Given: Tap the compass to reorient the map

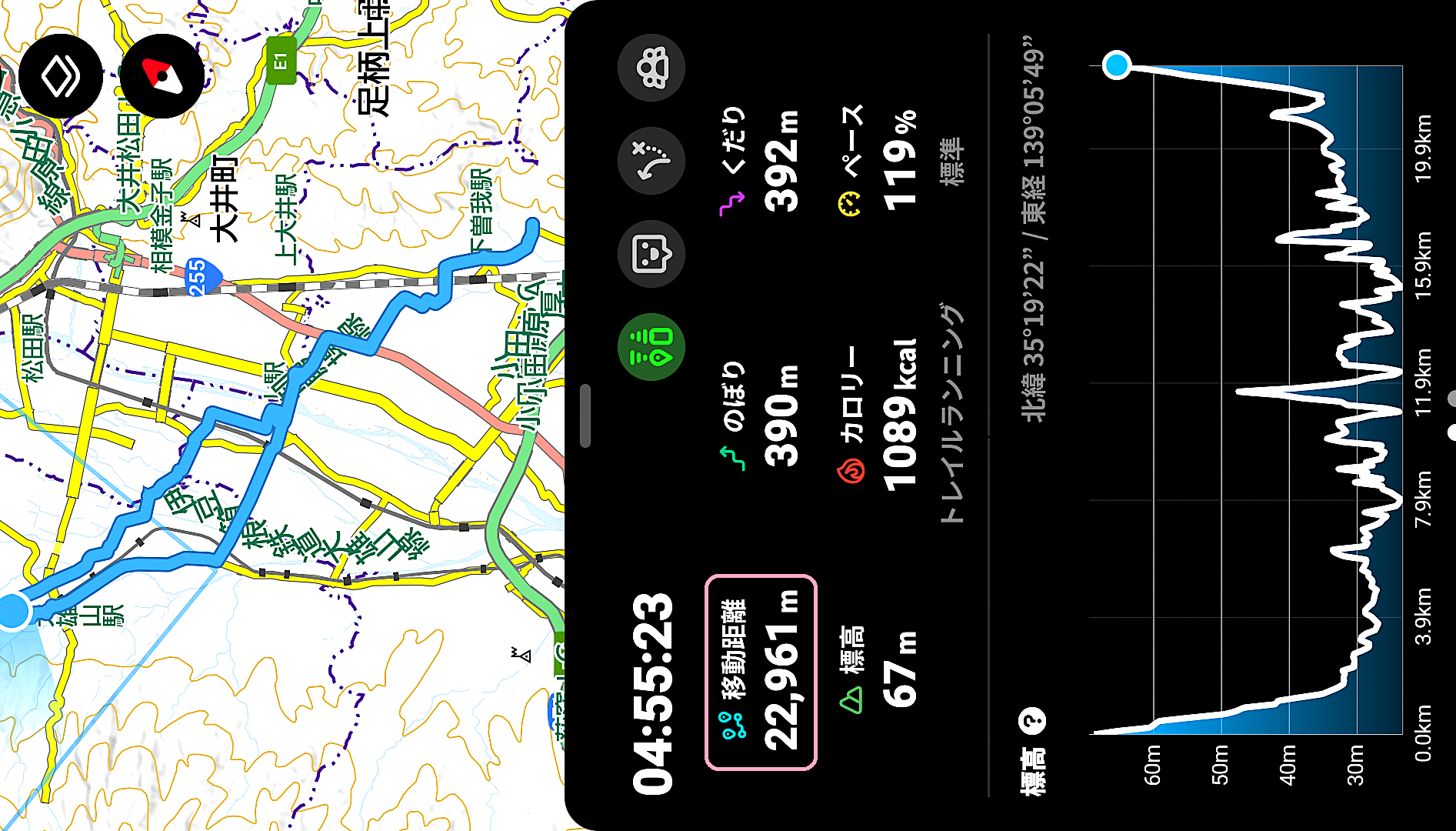Looking at the screenshot, I should pos(162,76).
